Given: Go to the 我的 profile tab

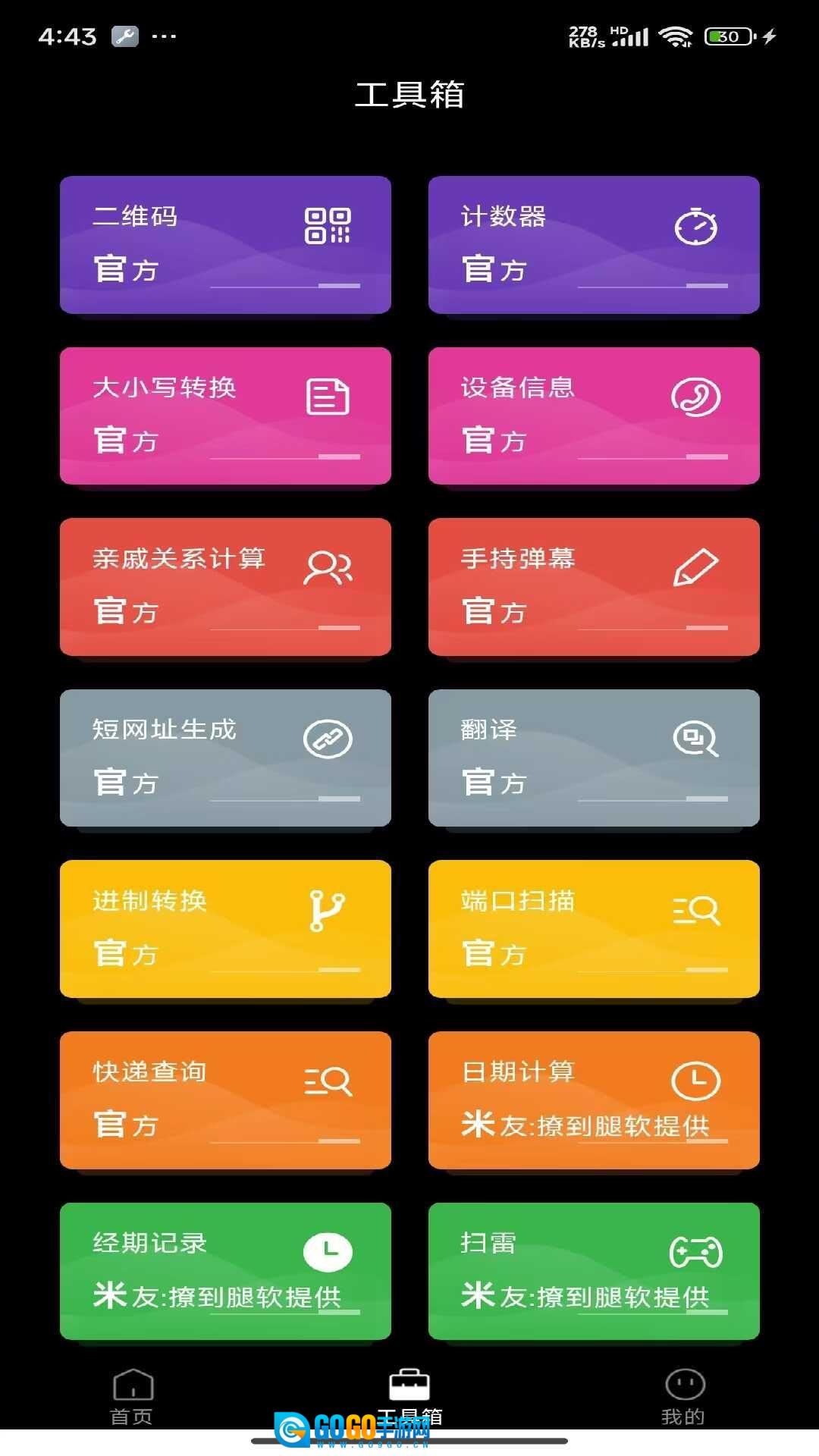Looking at the screenshot, I should coord(684,1397).
